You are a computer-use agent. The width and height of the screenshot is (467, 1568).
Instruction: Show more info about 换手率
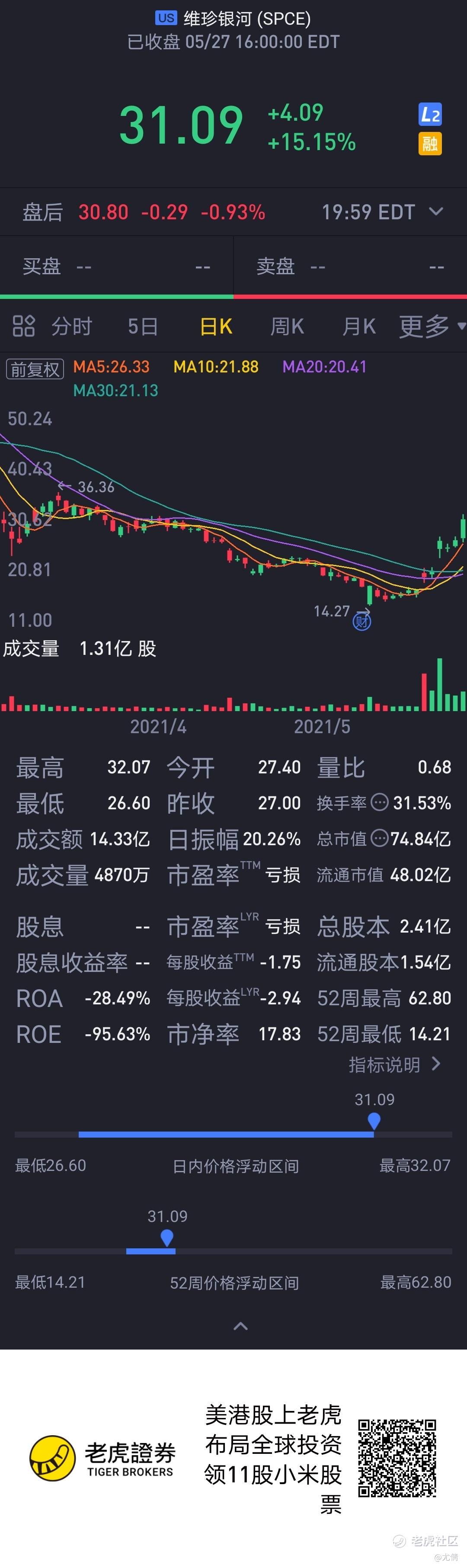click(x=380, y=802)
